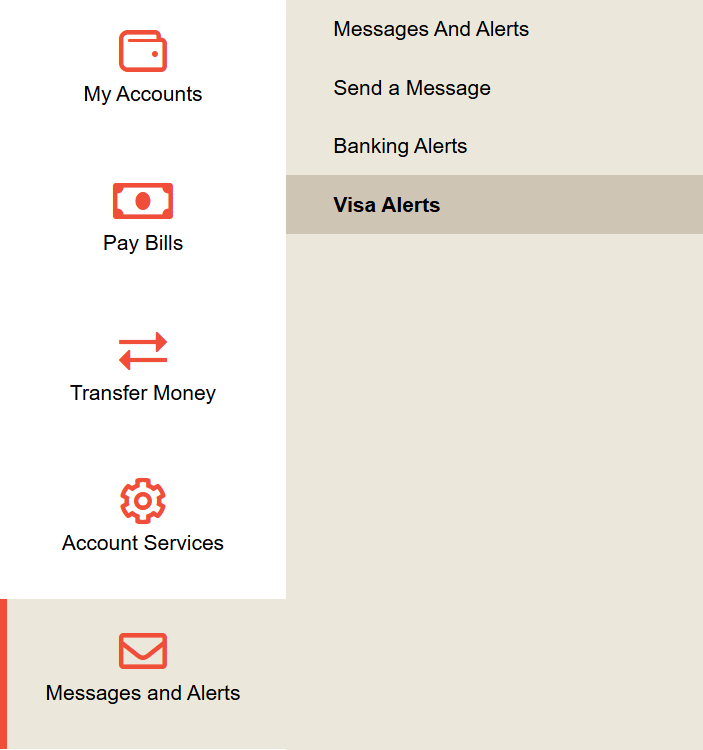Tap the Visa Alerts option
The width and height of the screenshot is (703, 750).
[387, 205]
